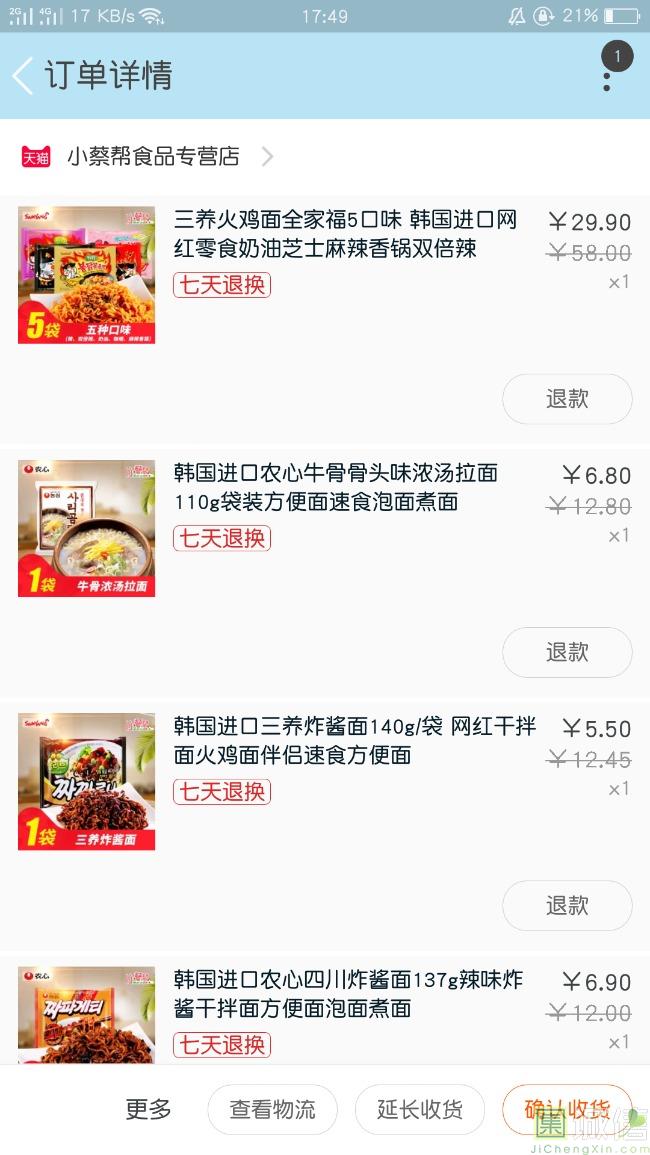Open 三养炸酱面140g/袋 product
650x1155 pixels.
click(x=354, y=740)
